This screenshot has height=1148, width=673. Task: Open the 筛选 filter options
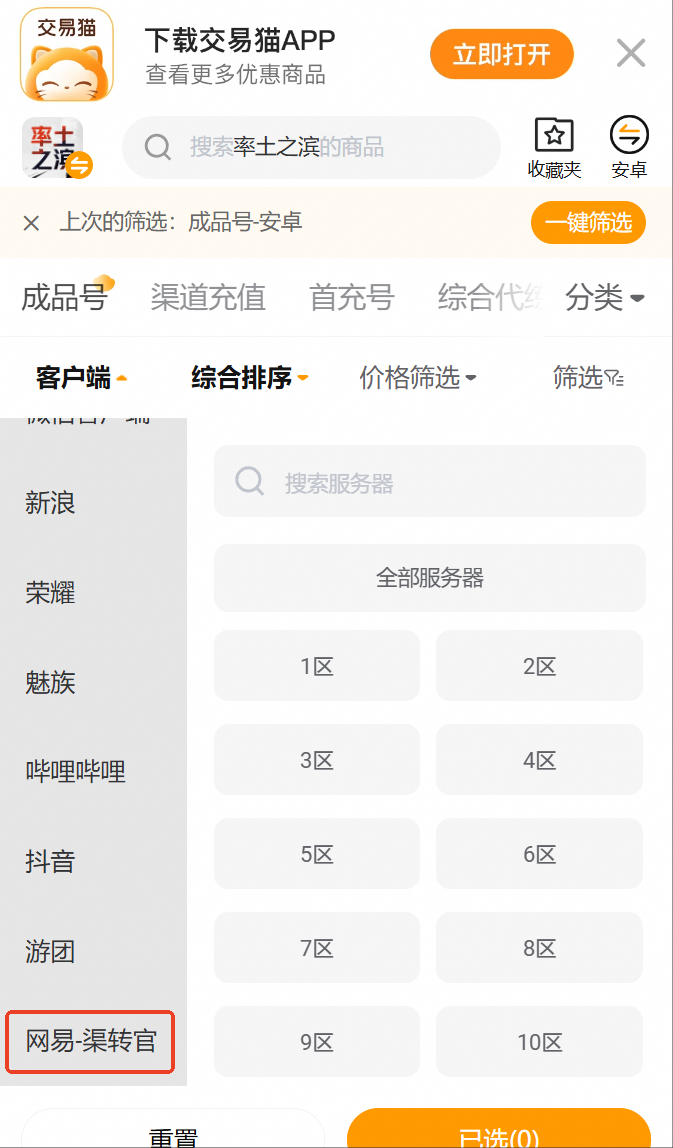click(588, 378)
